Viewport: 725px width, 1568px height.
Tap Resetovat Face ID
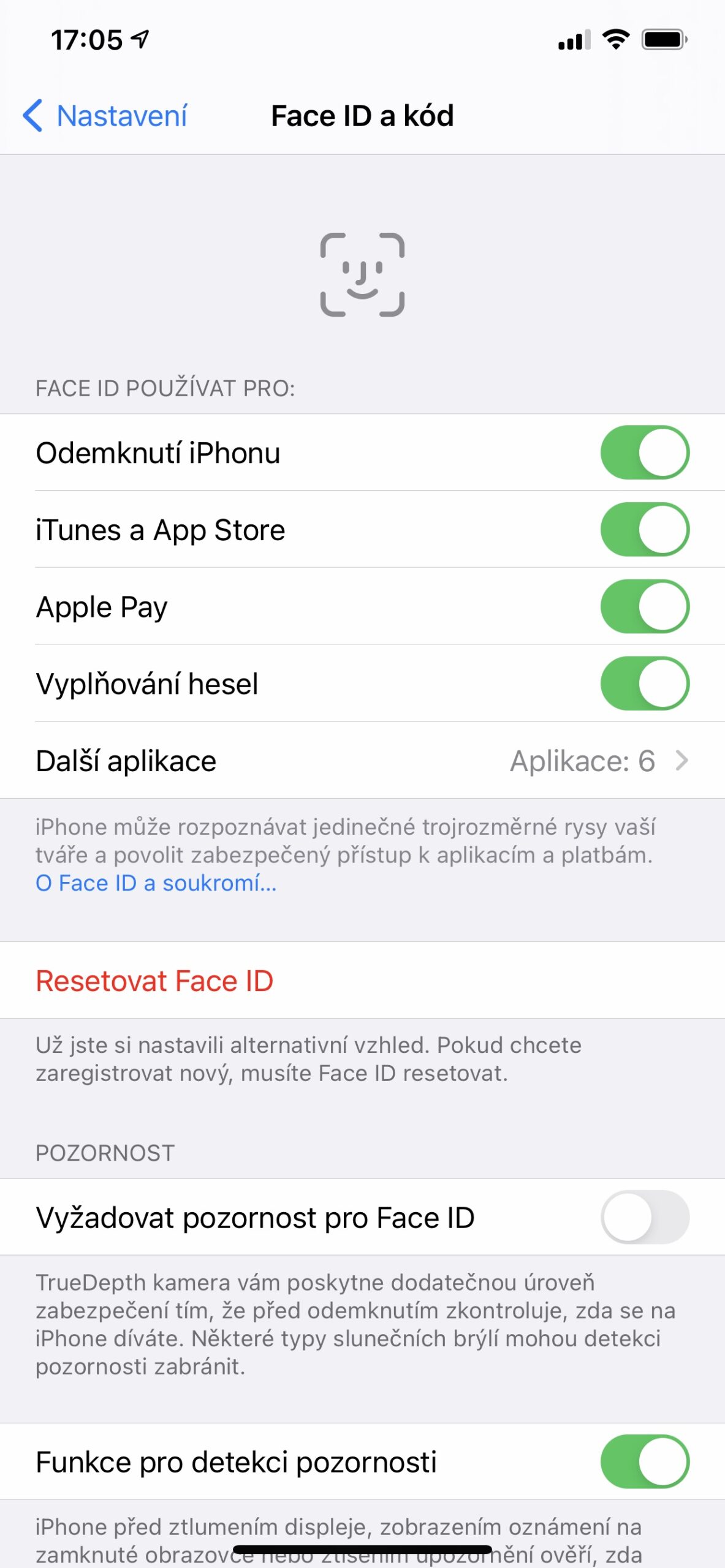[154, 980]
